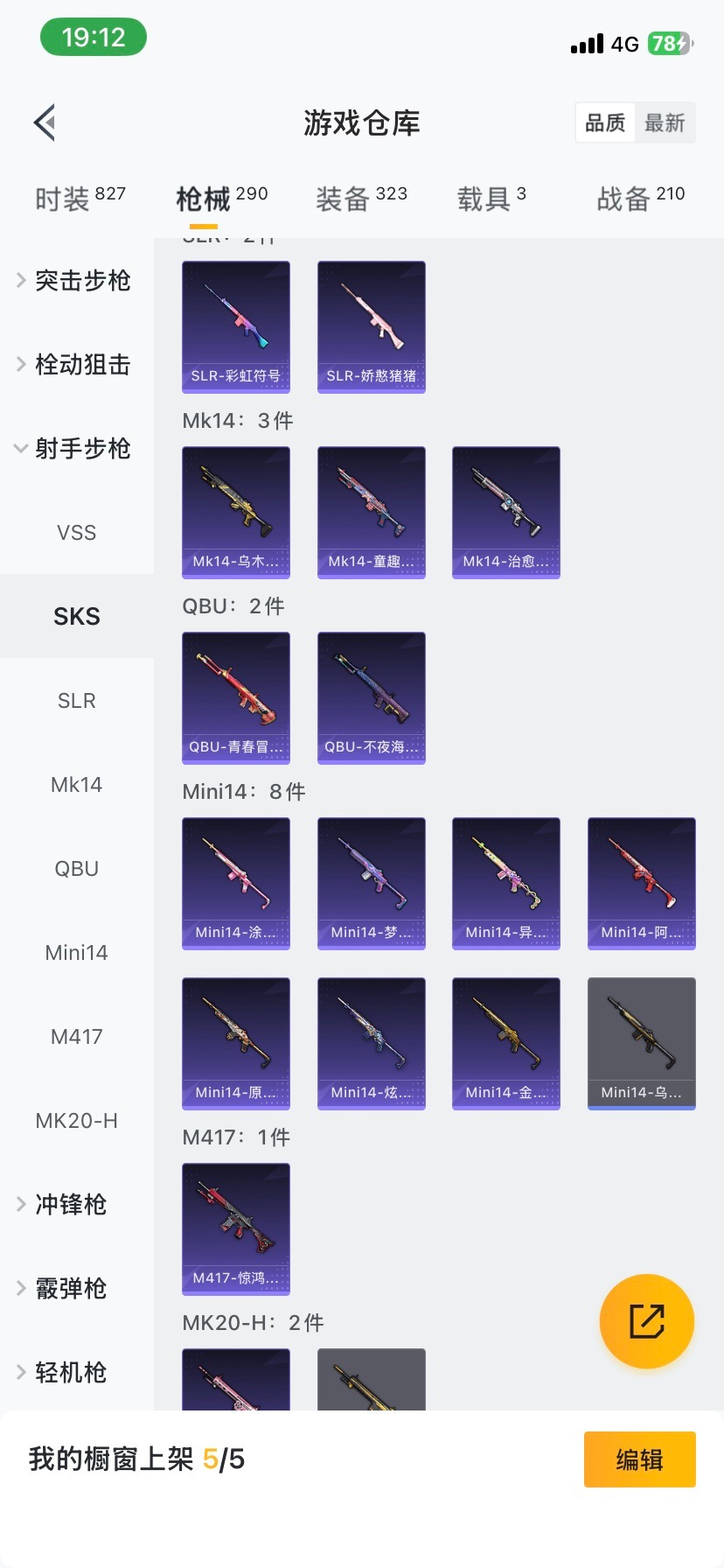Collapse the 射手步枪 category
The image size is (724, 1568).
[x=82, y=448]
